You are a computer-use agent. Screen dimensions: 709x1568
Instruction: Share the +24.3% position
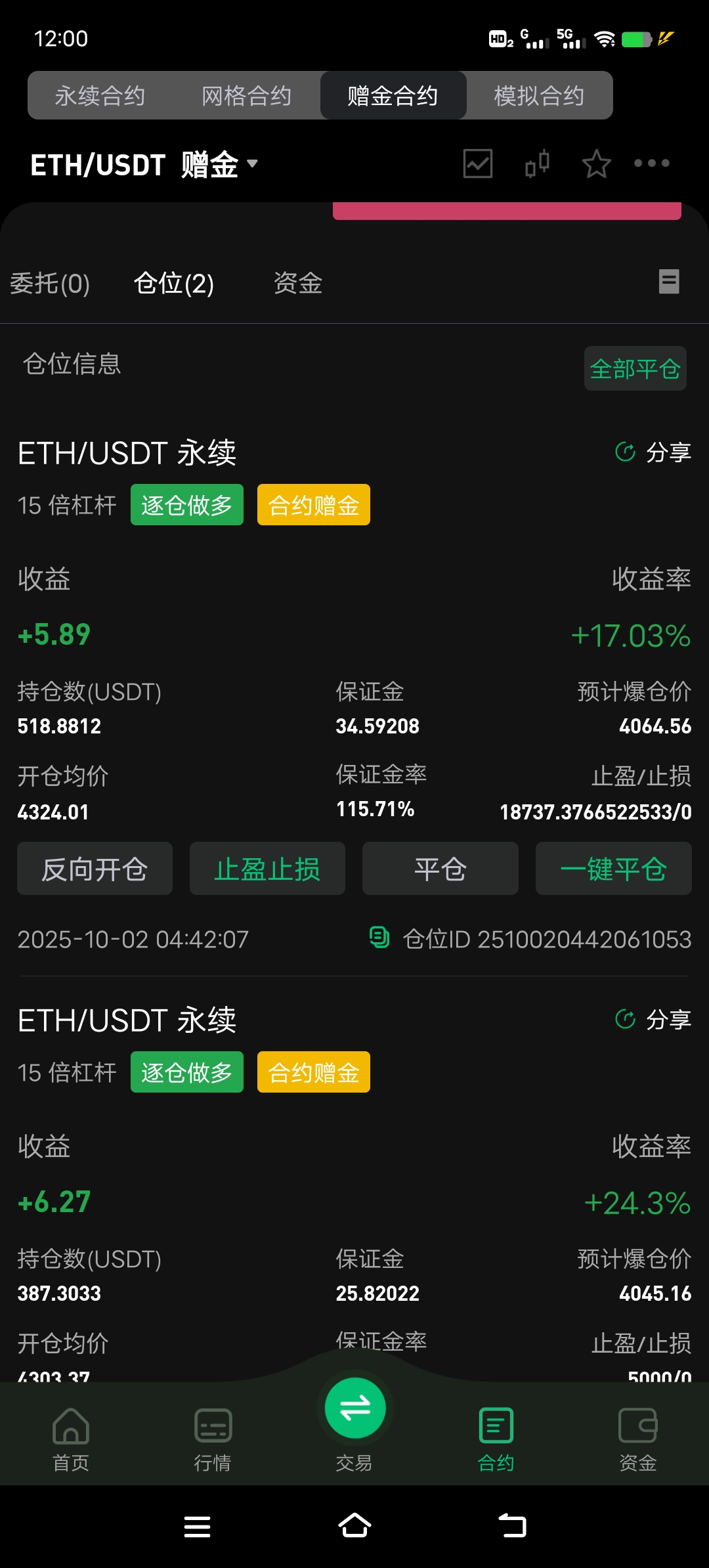click(x=653, y=1020)
